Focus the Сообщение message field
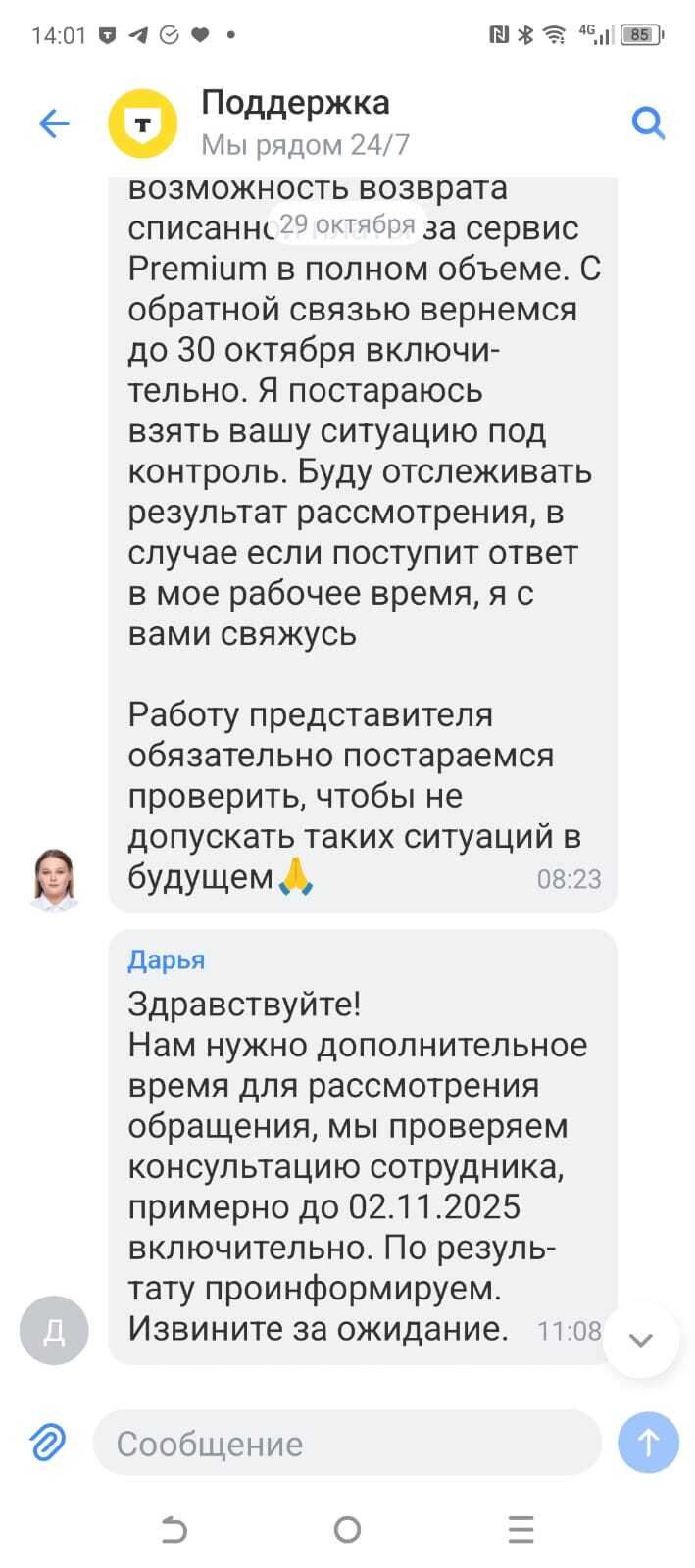This screenshot has width=695, height=1568. (346, 1443)
